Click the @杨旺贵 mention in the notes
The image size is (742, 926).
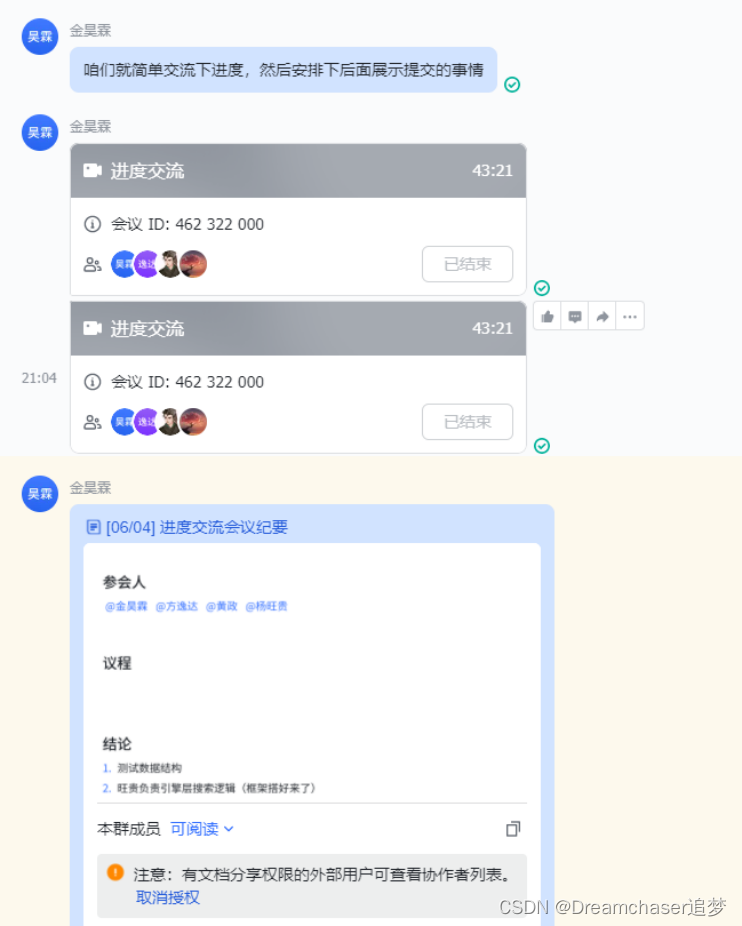[266, 606]
